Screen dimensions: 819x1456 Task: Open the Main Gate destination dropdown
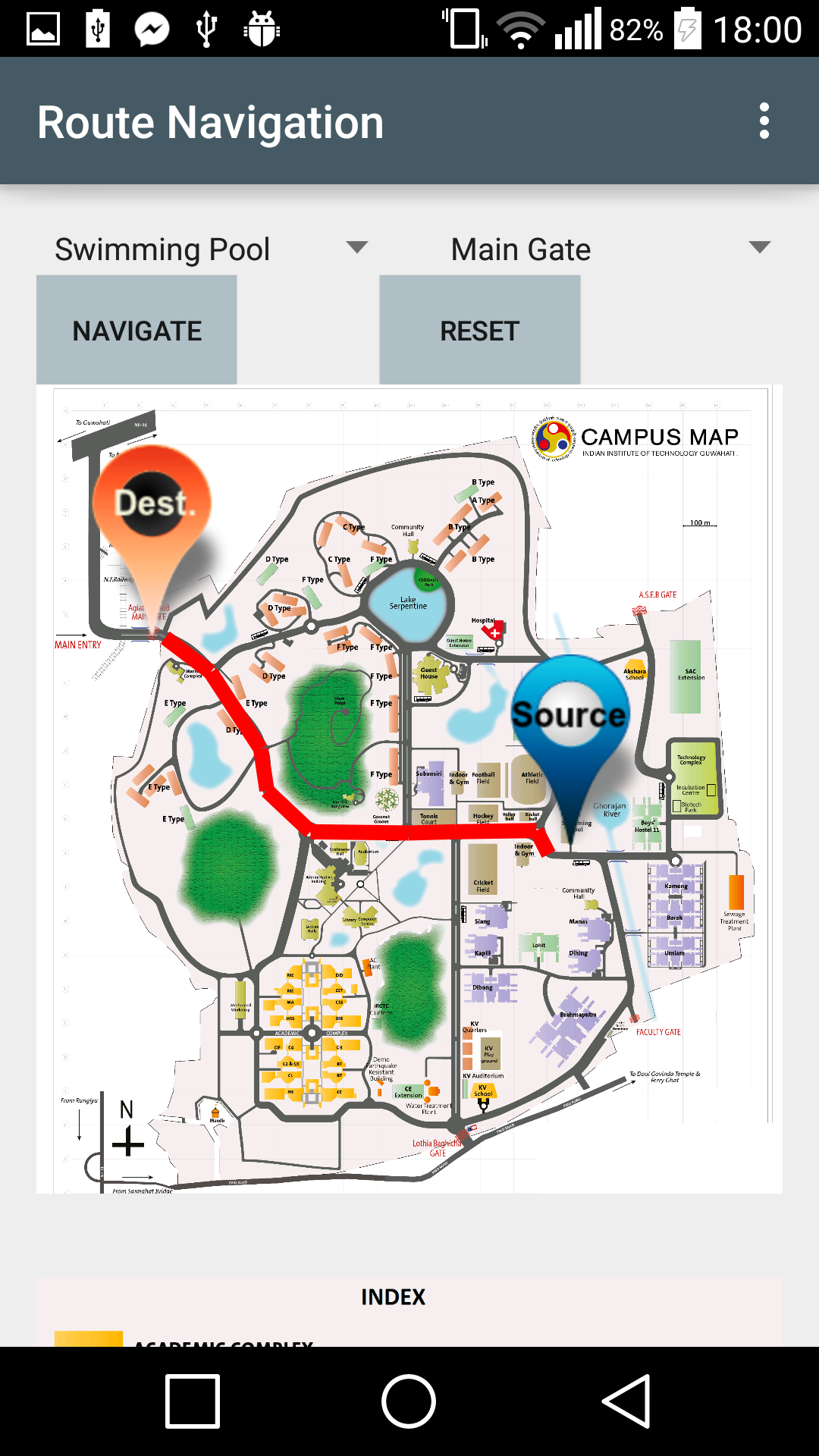(519, 248)
